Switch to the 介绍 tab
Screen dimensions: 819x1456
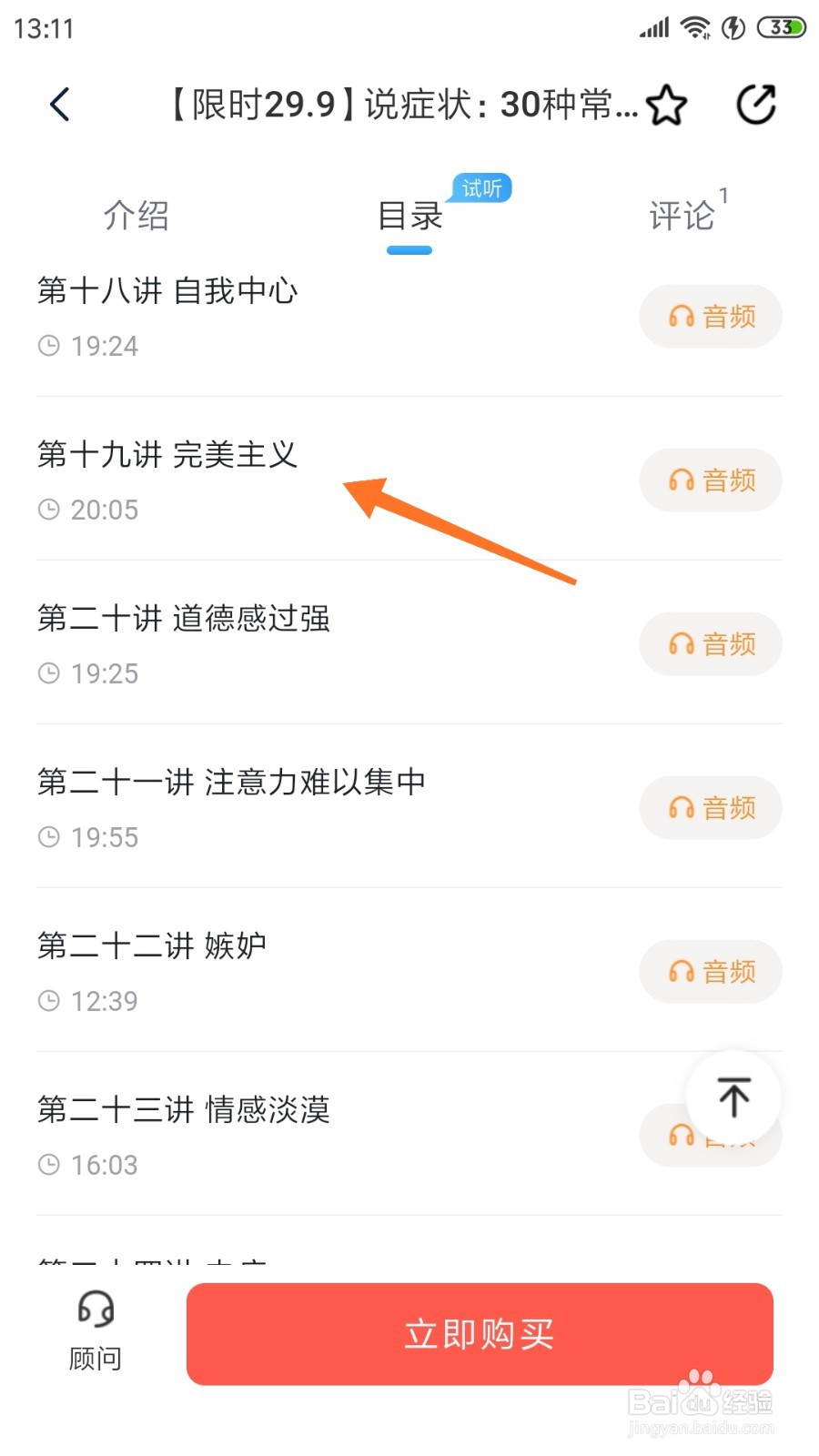(x=136, y=216)
